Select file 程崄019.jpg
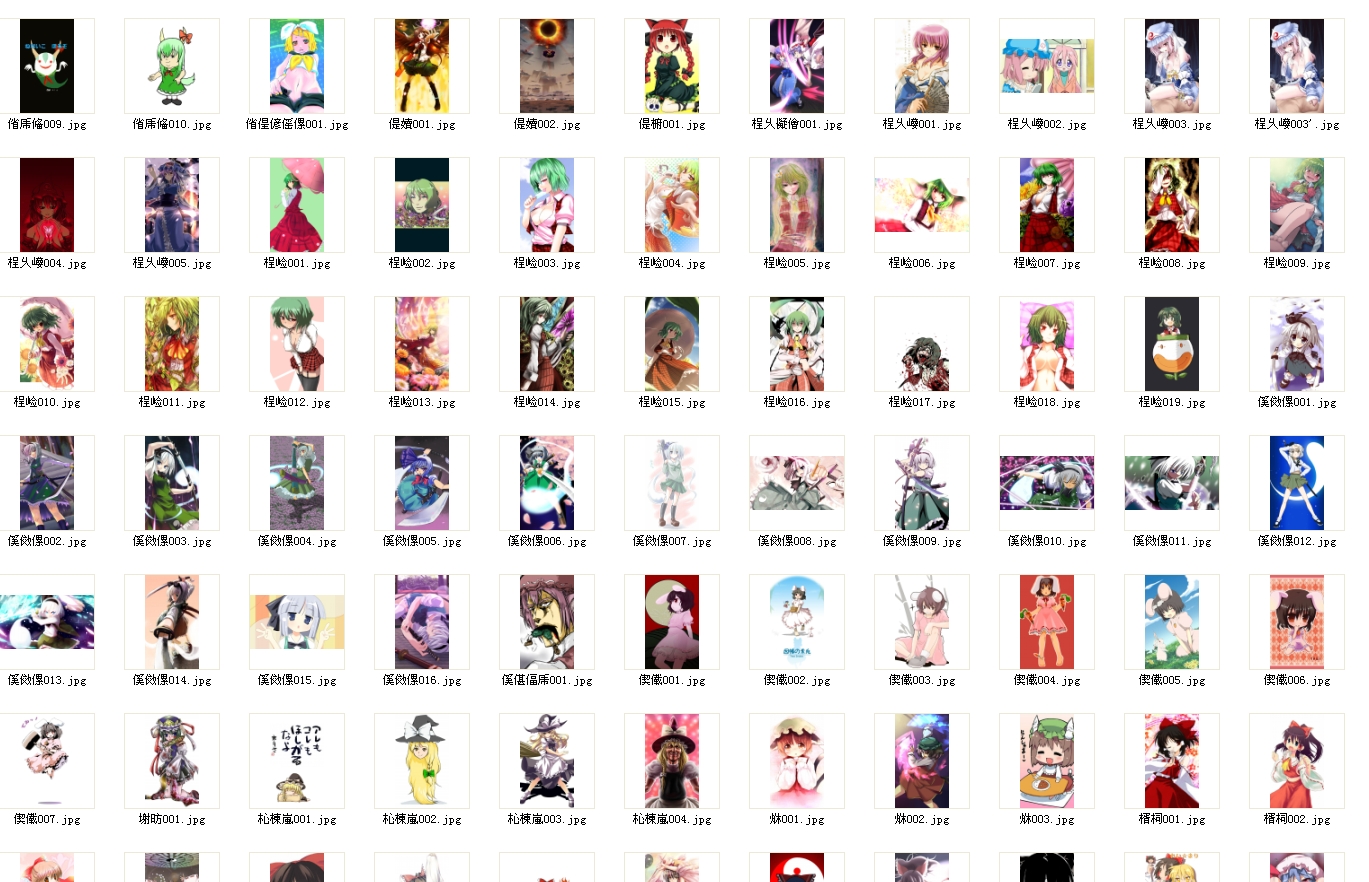 pyautogui.click(x=1171, y=344)
